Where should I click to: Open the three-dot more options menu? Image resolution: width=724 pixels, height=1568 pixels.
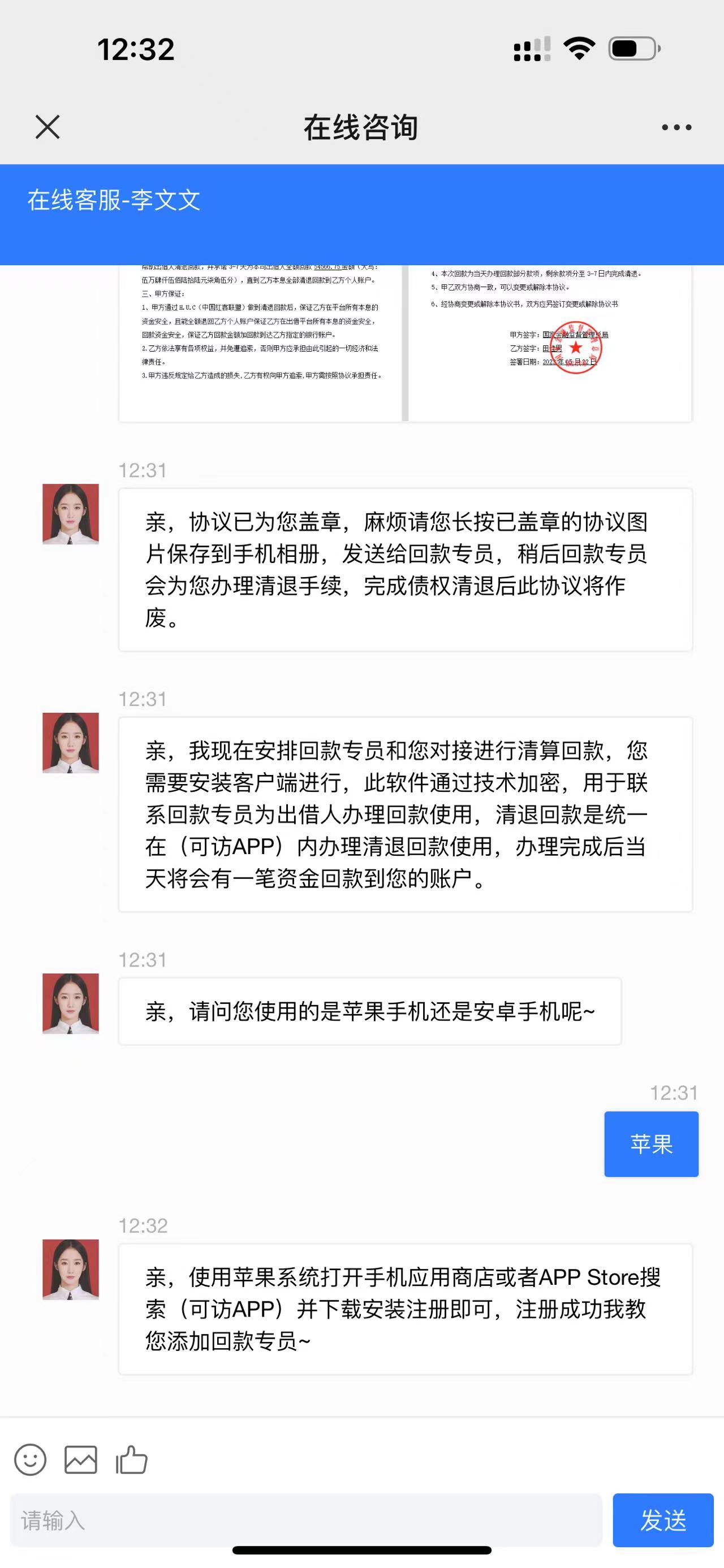676,127
